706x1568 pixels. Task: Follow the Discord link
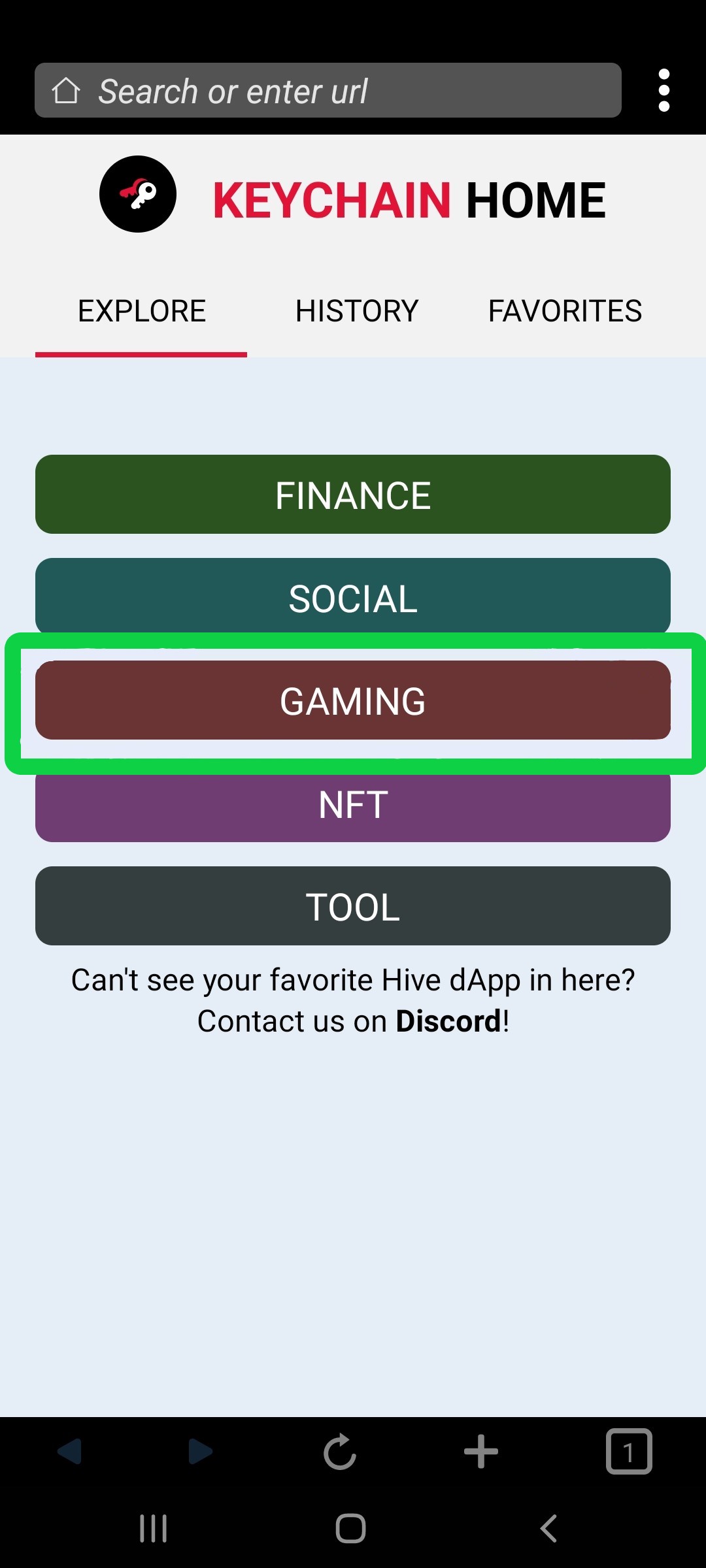[448, 1021]
